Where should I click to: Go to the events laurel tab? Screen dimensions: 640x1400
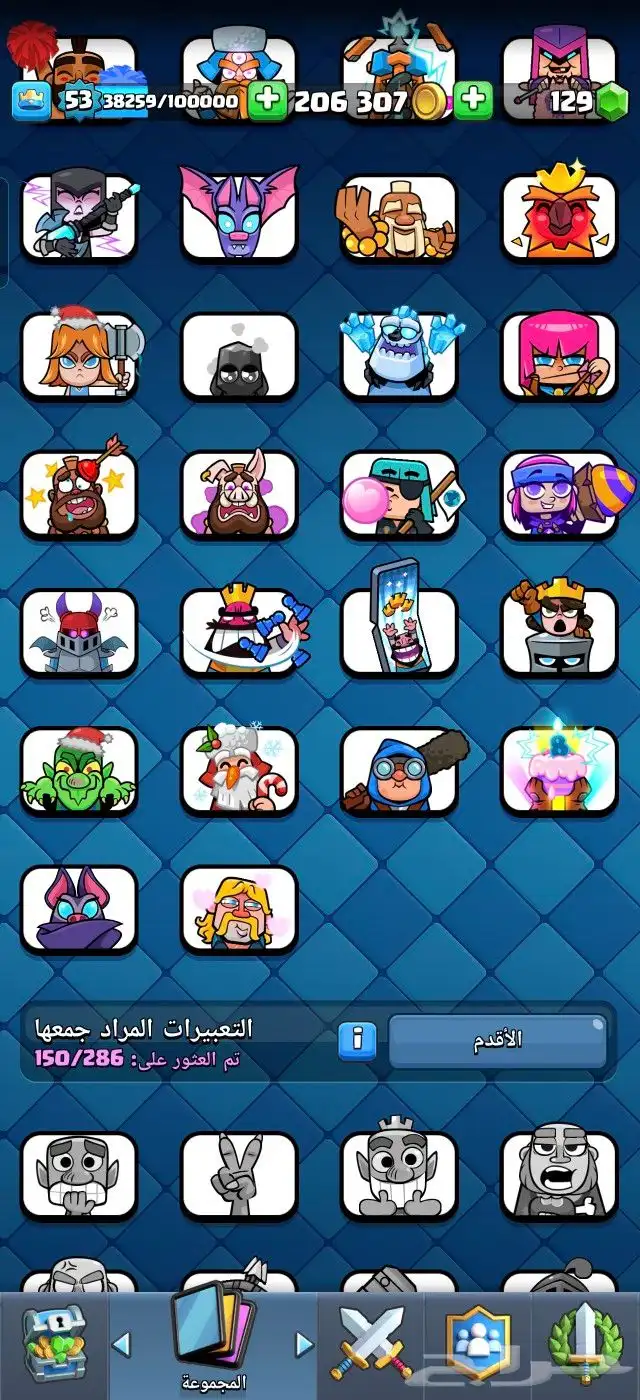point(587,1340)
